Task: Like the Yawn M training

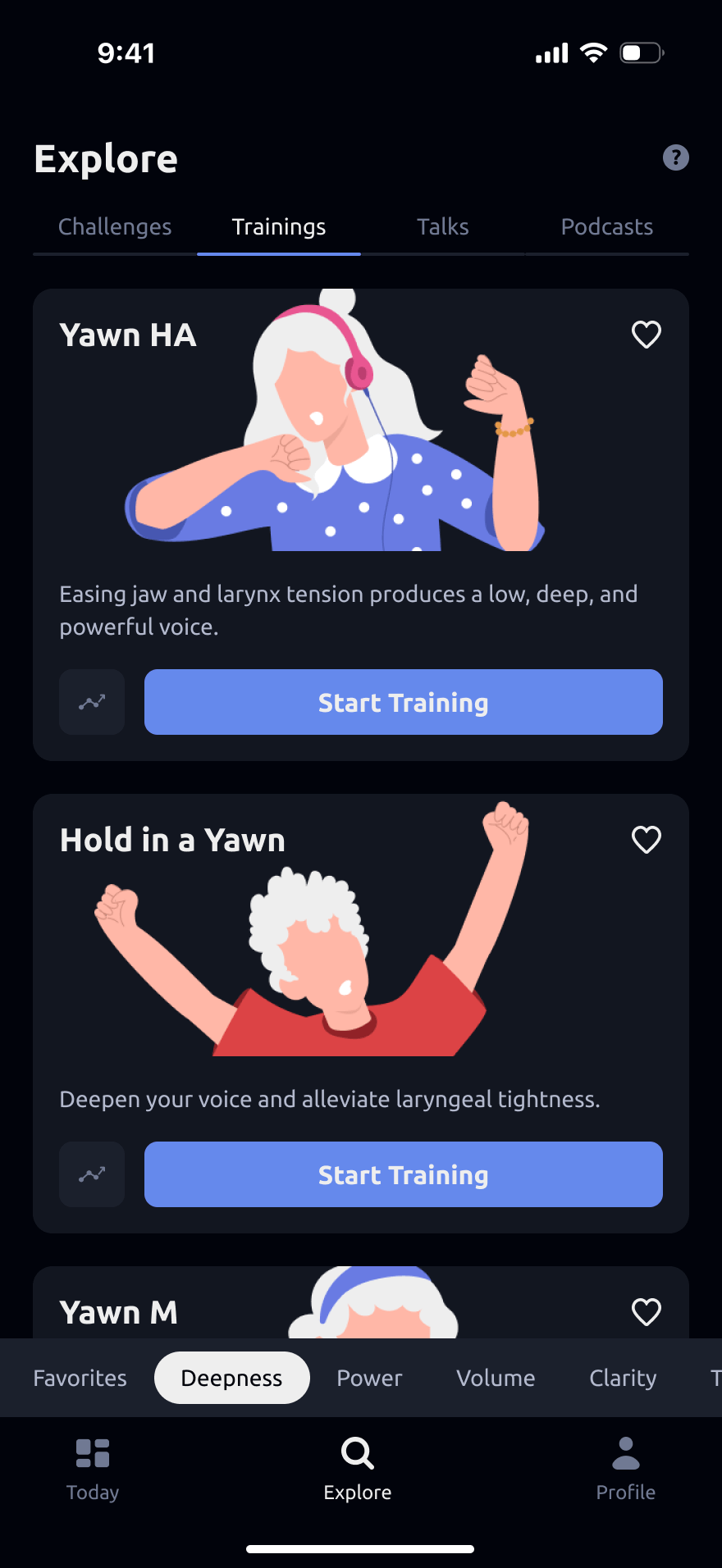Action: pos(646,1312)
